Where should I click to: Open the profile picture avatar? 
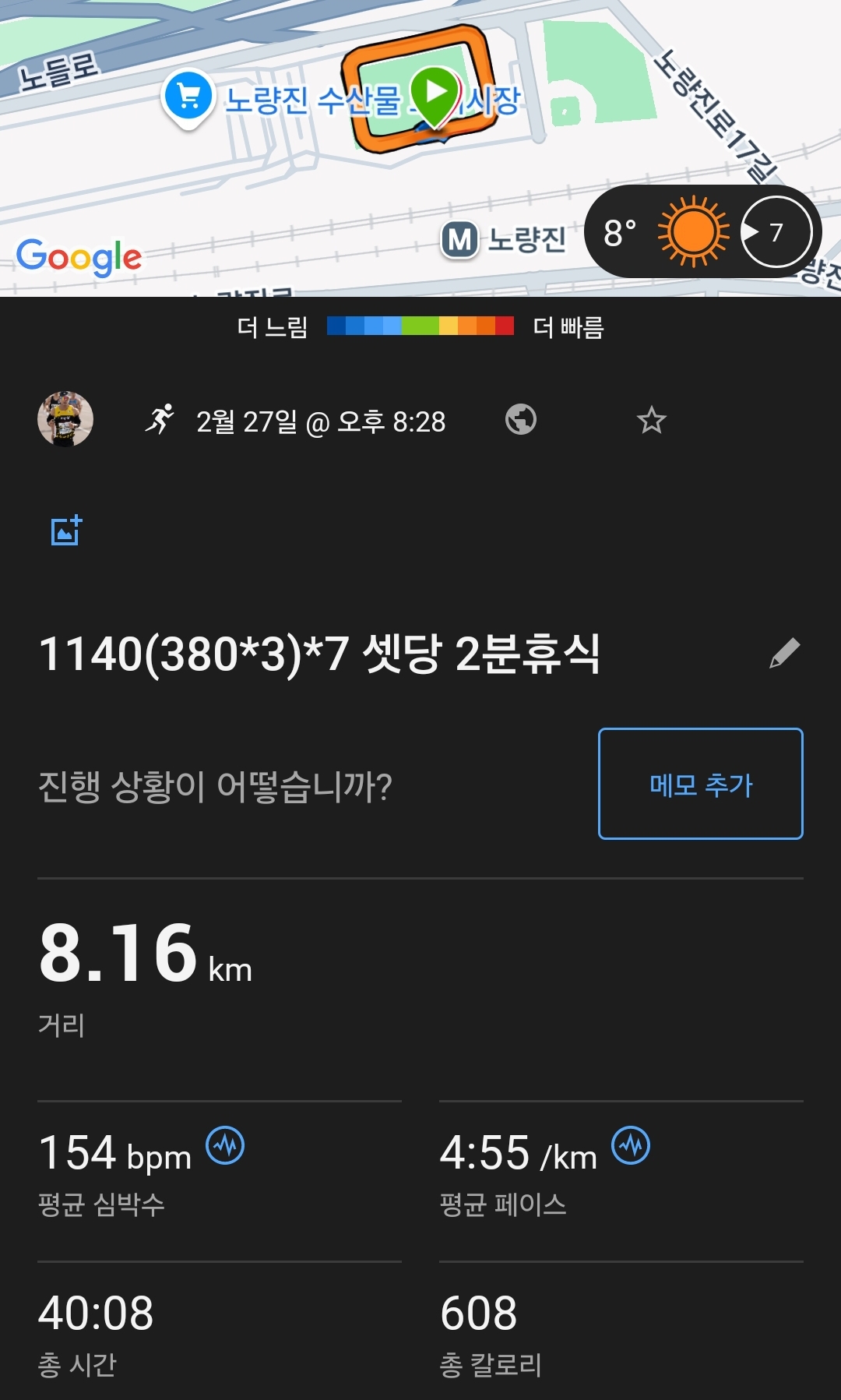coord(65,419)
